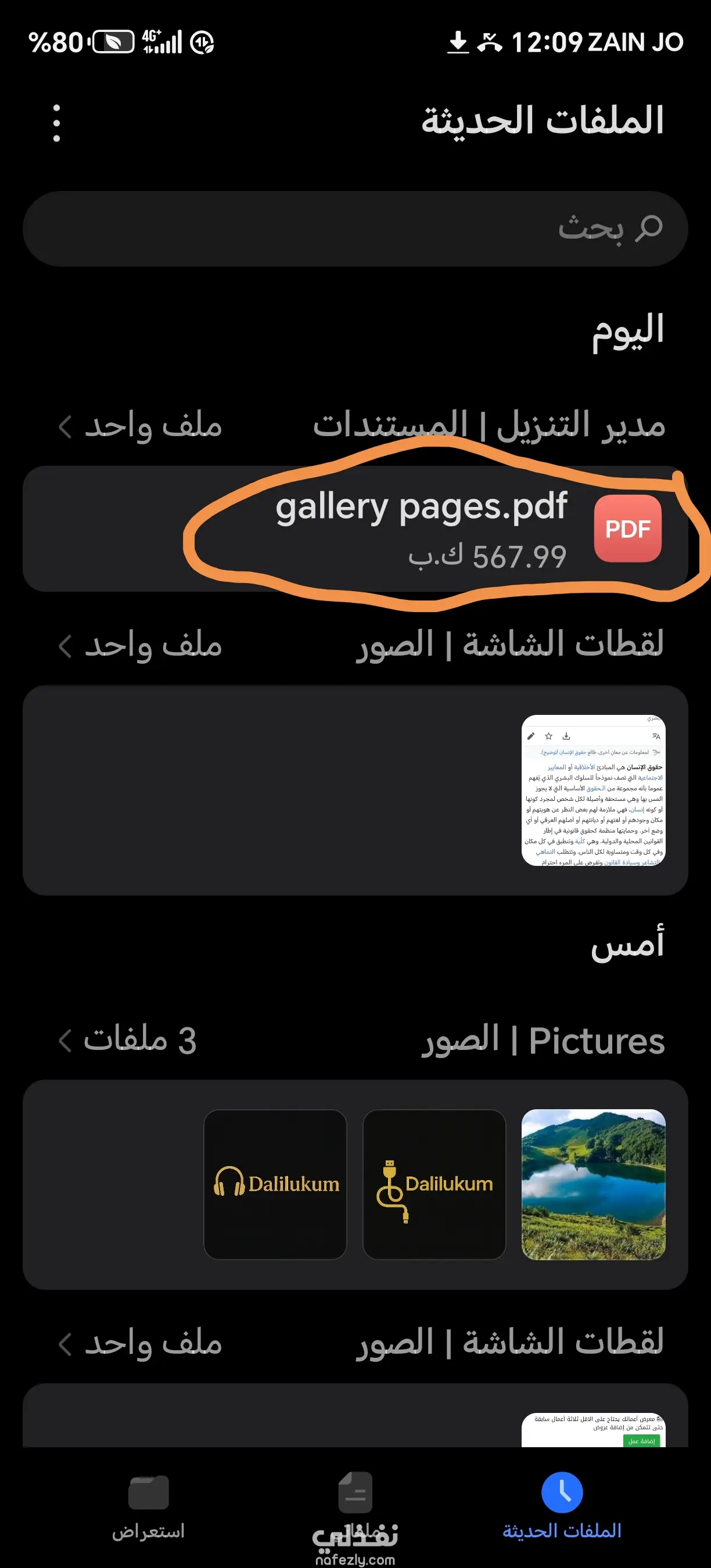This screenshot has height=1568, width=711.
Task: Open the lake landscape photo
Action: tap(593, 1184)
